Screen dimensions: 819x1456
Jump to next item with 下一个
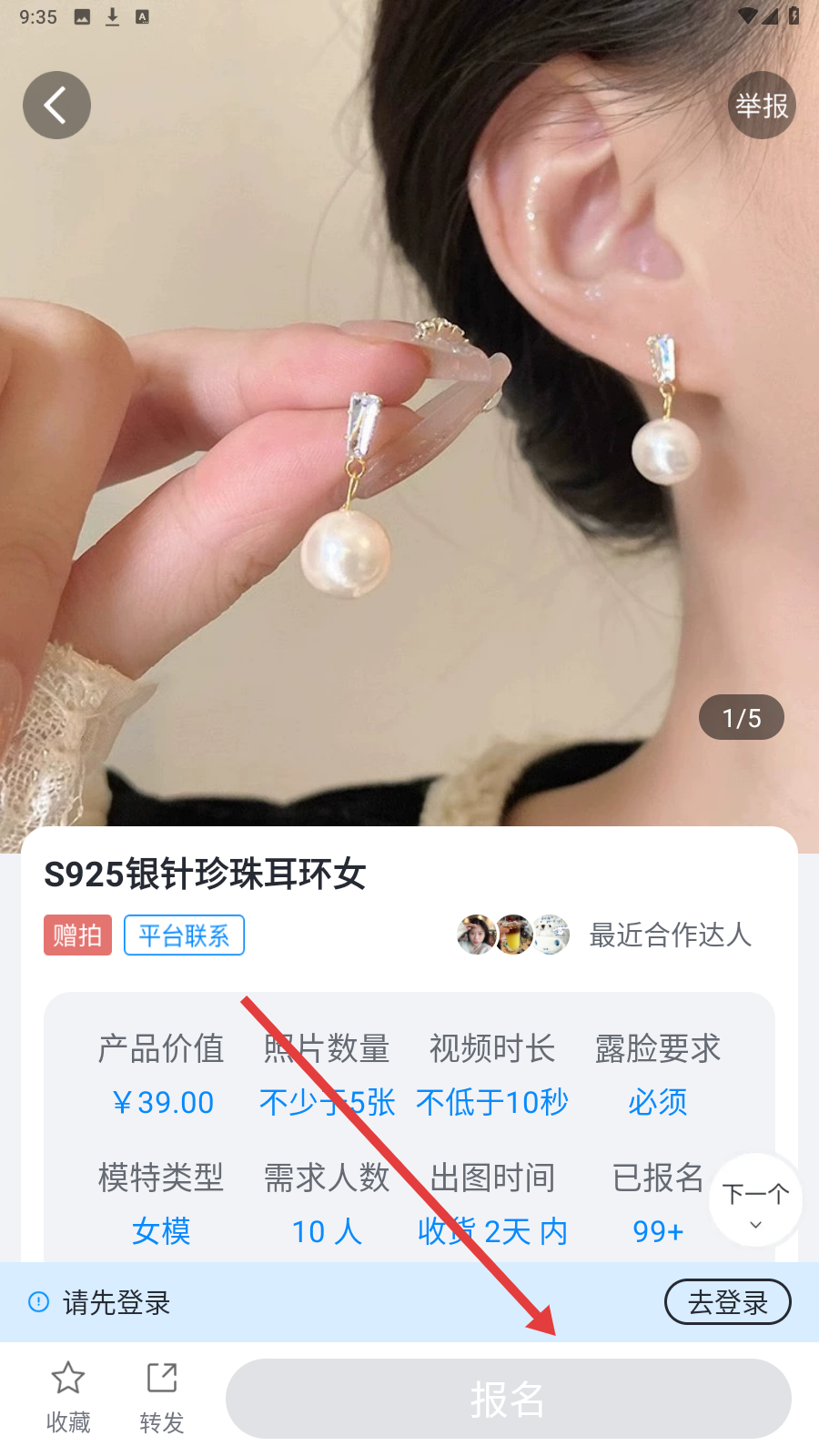(755, 1201)
